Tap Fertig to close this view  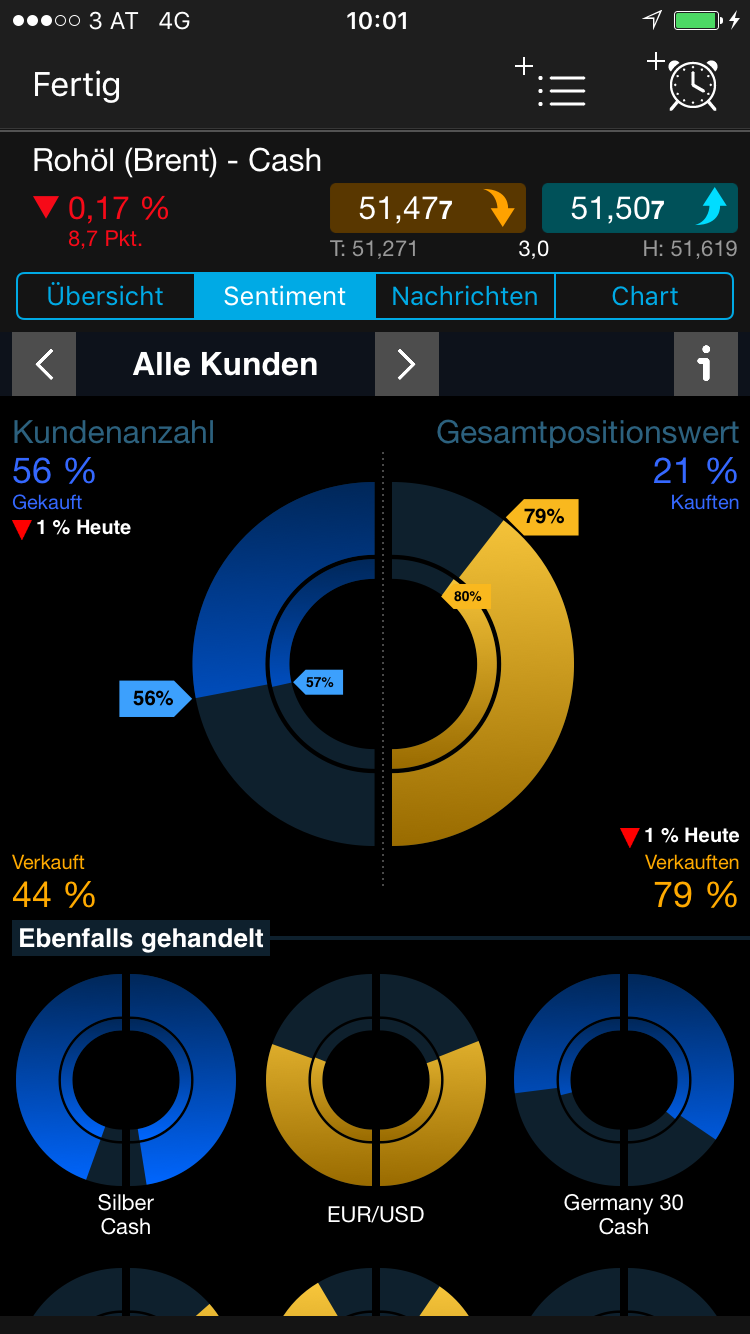[x=77, y=85]
